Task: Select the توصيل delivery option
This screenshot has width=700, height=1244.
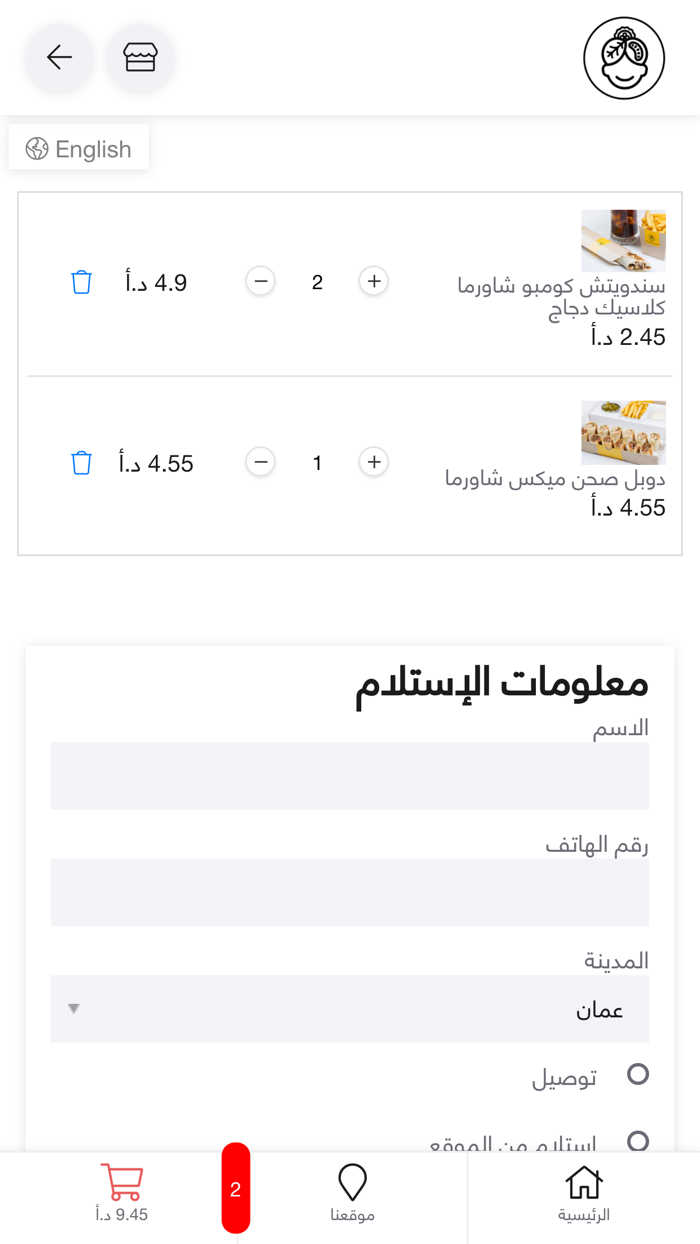Action: click(637, 1075)
